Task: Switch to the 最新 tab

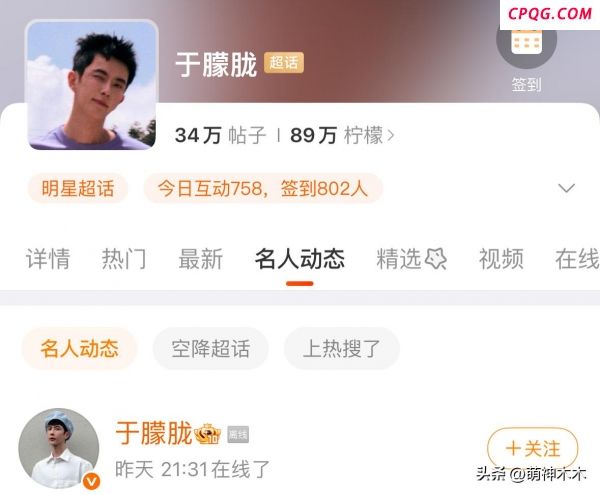Action: pyautogui.click(x=200, y=259)
